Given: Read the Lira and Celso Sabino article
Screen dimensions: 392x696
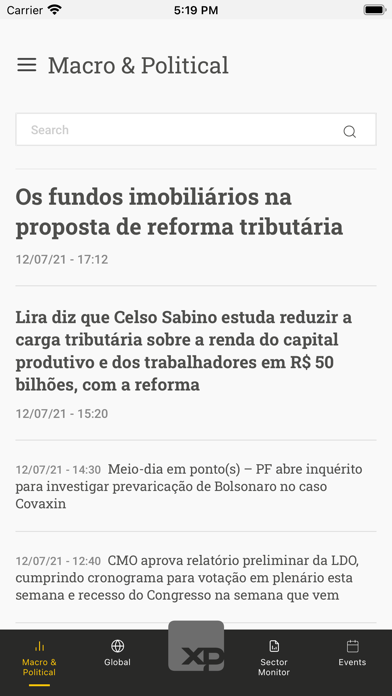Looking at the screenshot, I should click(196, 363).
